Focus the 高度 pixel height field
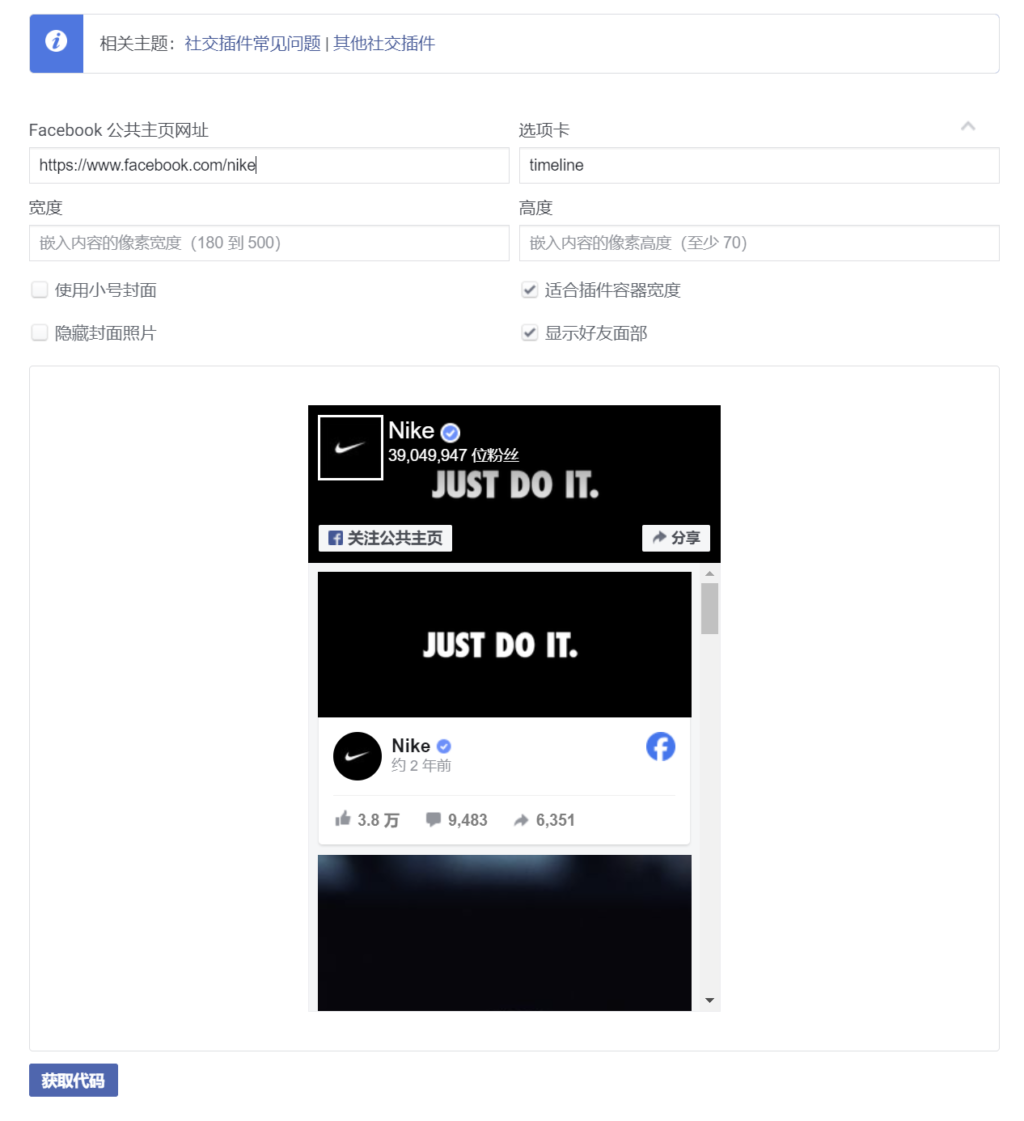The image size is (1024, 1121). pos(758,243)
